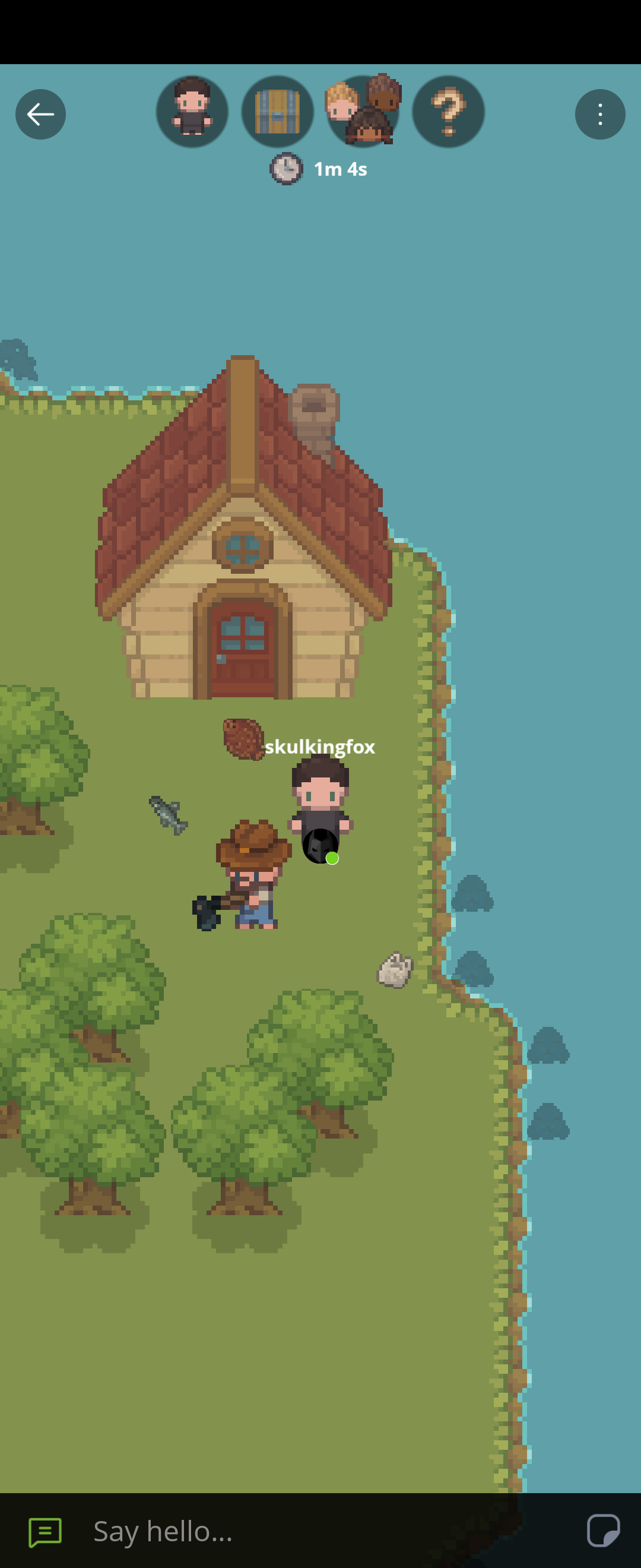
Task: Open the treasure chest inventory
Action: point(277,112)
